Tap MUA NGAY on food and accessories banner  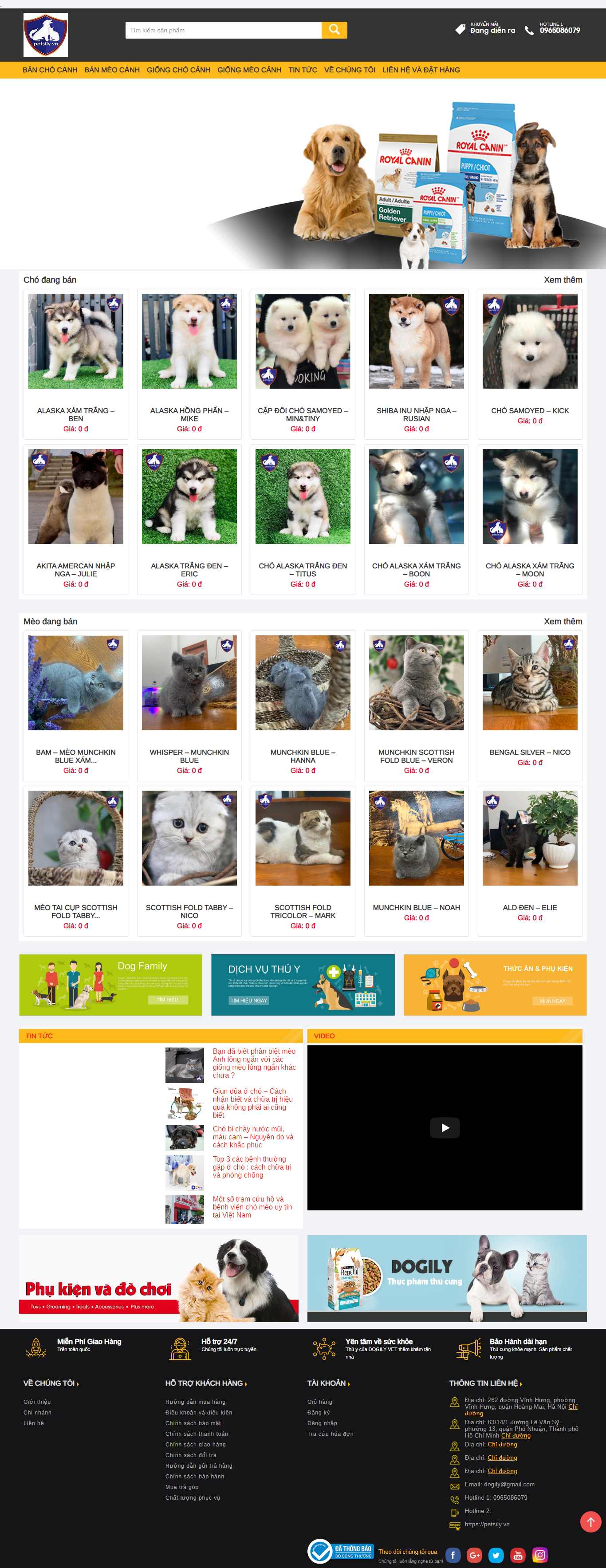(552, 1001)
